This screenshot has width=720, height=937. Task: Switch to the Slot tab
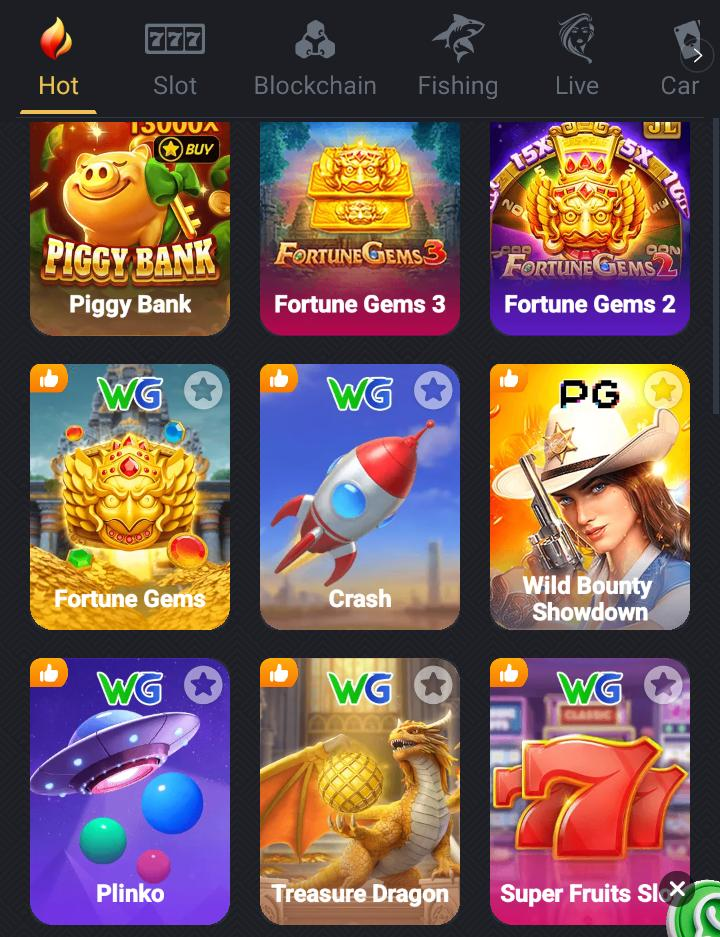(175, 60)
